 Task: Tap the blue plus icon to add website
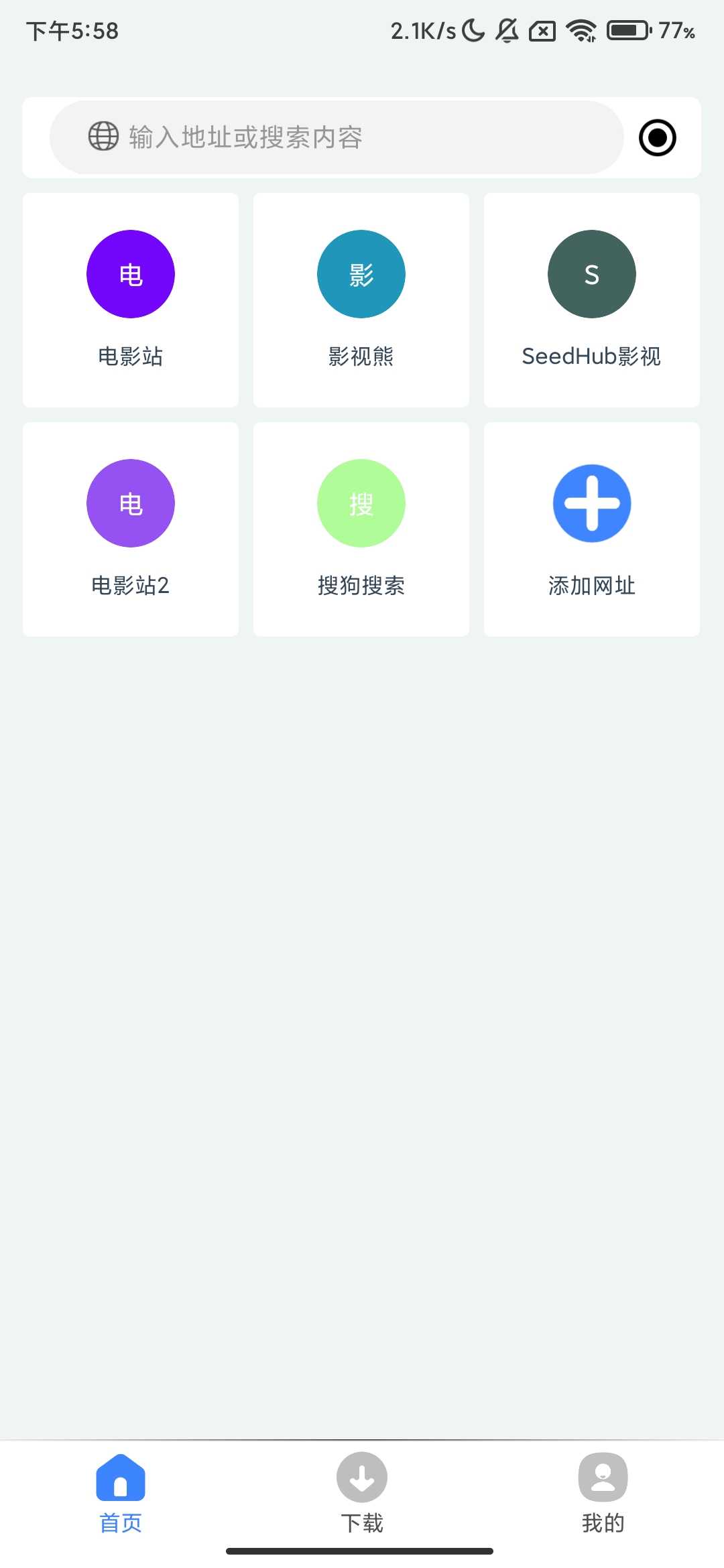591,503
